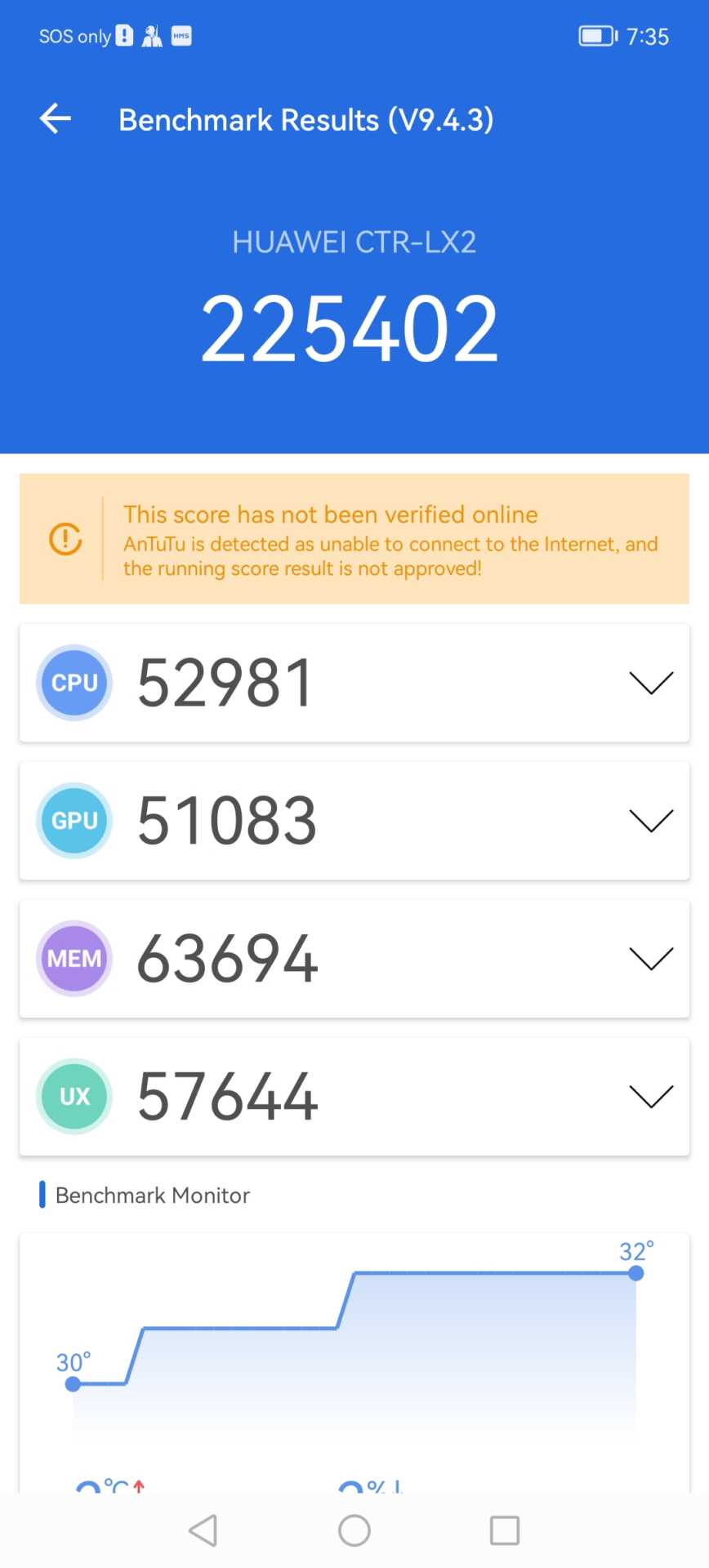
Task: Expand the GPU score breakdown
Action: pyautogui.click(x=650, y=820)
